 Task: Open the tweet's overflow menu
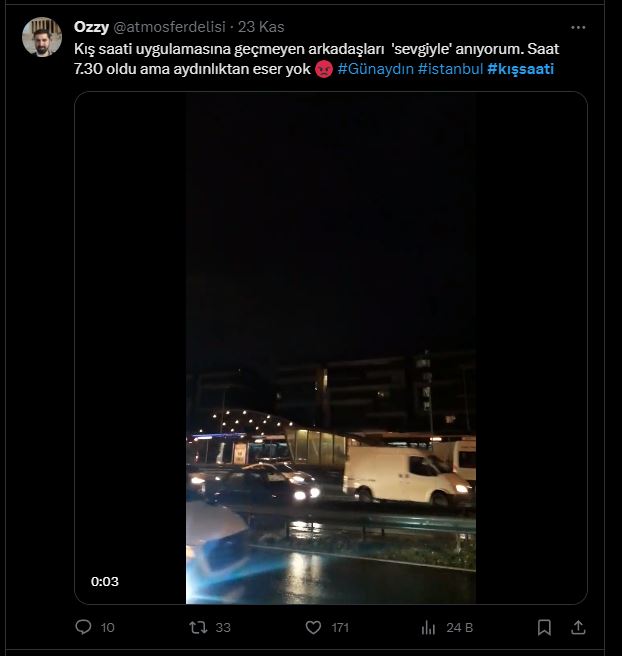tap(578, 27)
